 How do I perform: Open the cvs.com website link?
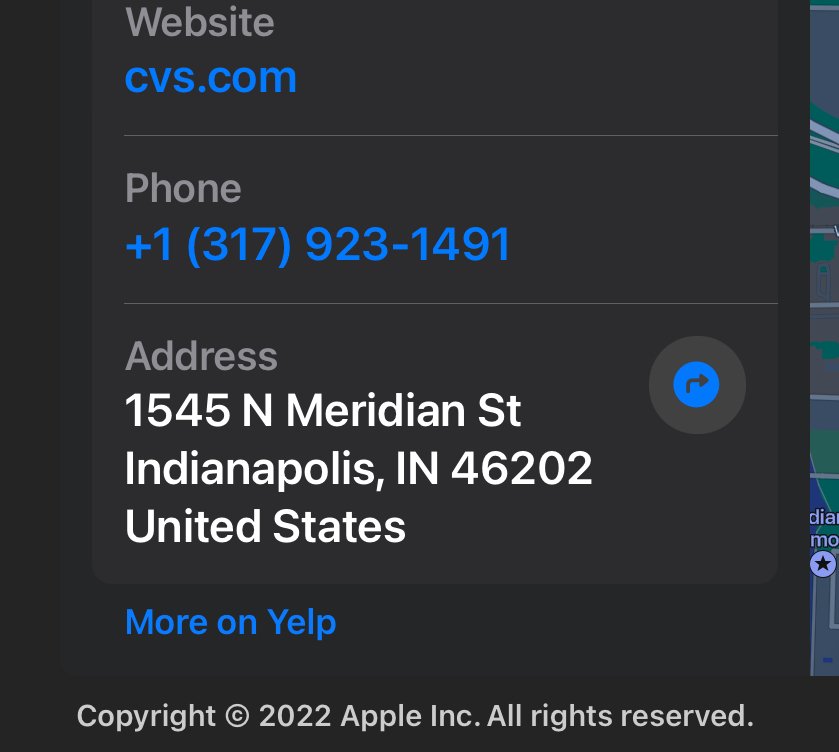tap(211, 78)
